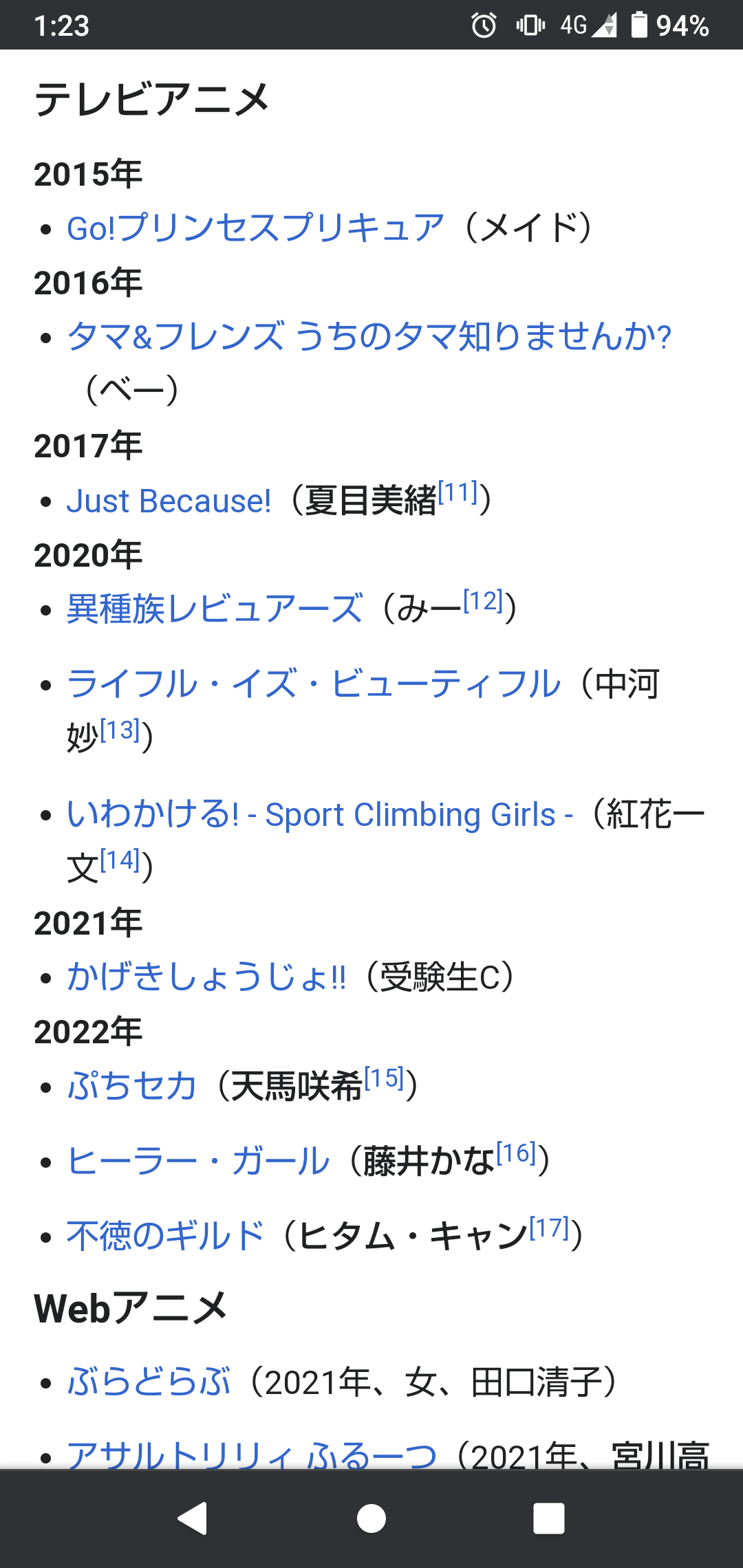Open the Go!プリンセスプリキュア link

point(255,228)
